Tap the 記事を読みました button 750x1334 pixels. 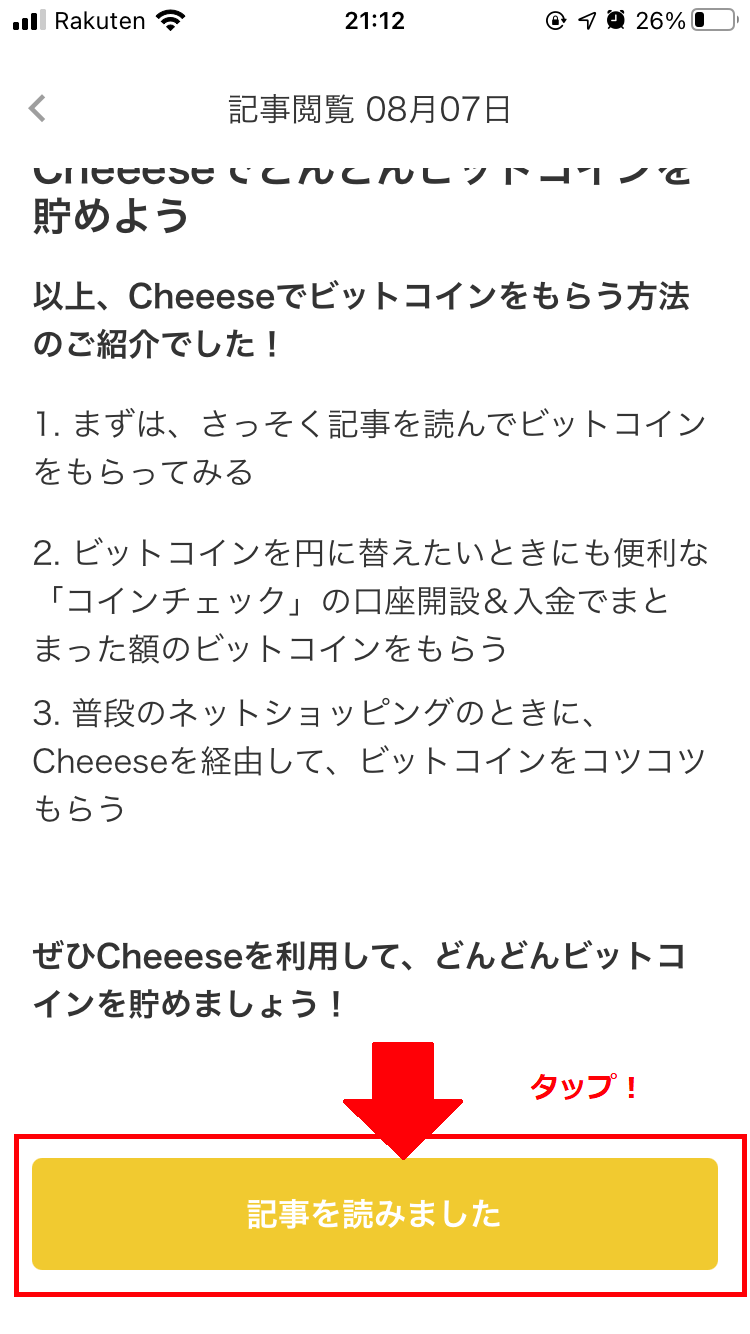[x=375, y=1214]
